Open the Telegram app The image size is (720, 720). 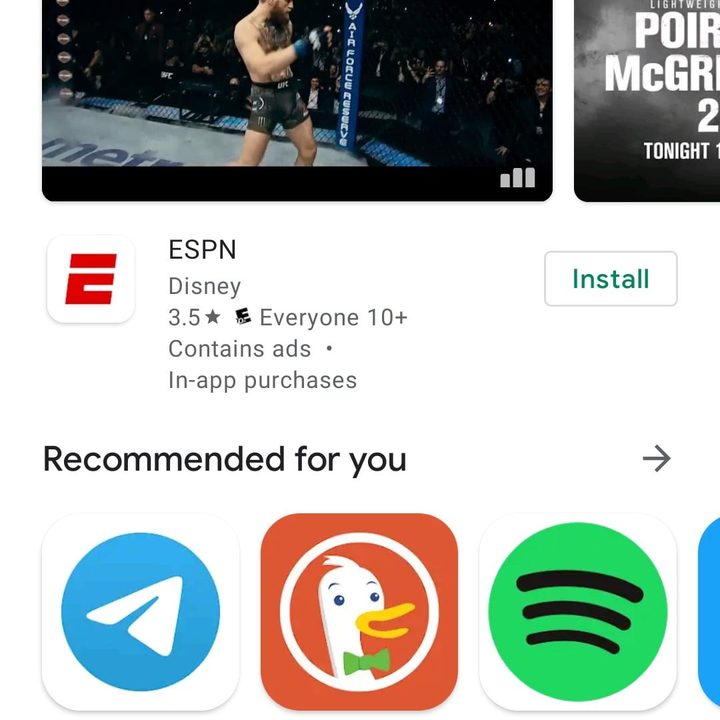pos(140,611)
